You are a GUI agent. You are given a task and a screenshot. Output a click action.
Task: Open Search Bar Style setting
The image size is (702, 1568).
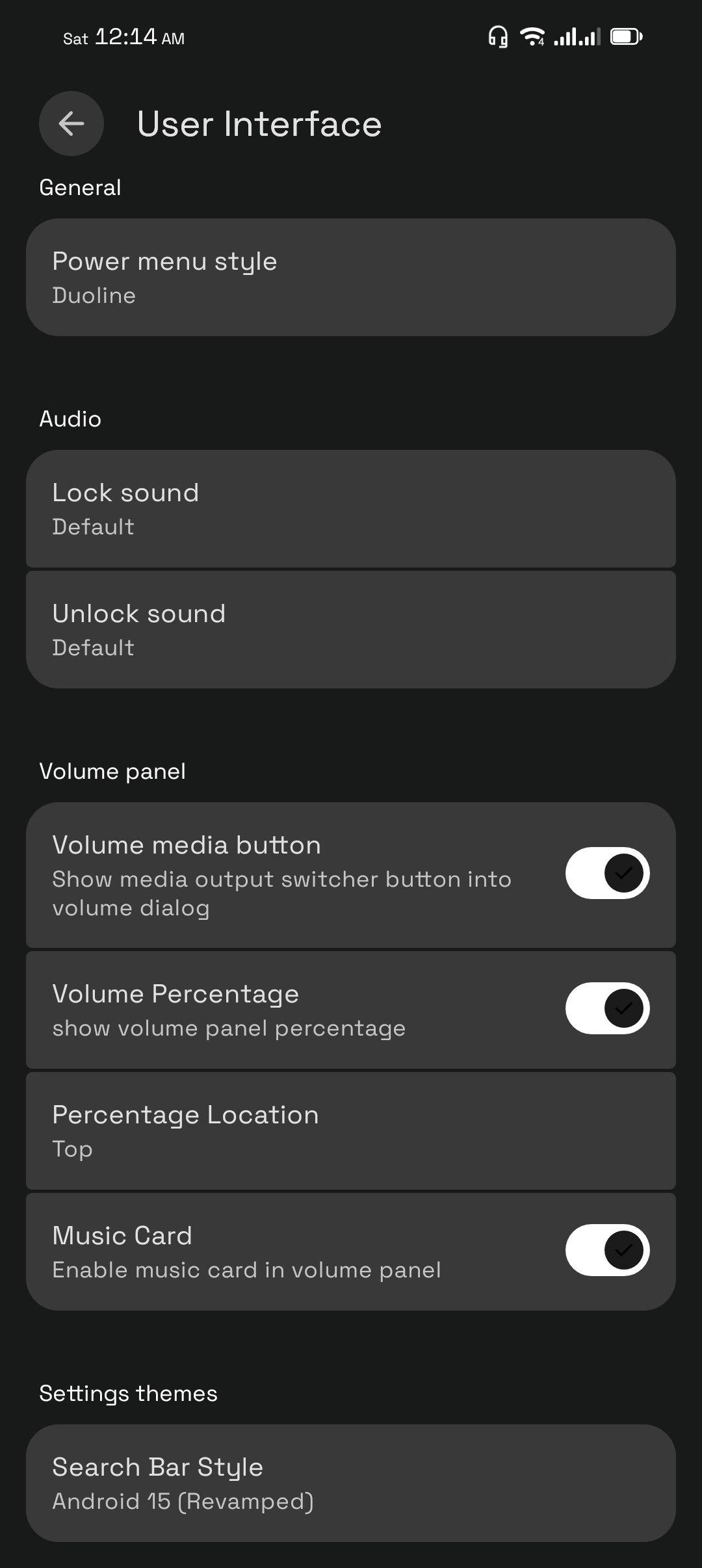[351, 1483]
